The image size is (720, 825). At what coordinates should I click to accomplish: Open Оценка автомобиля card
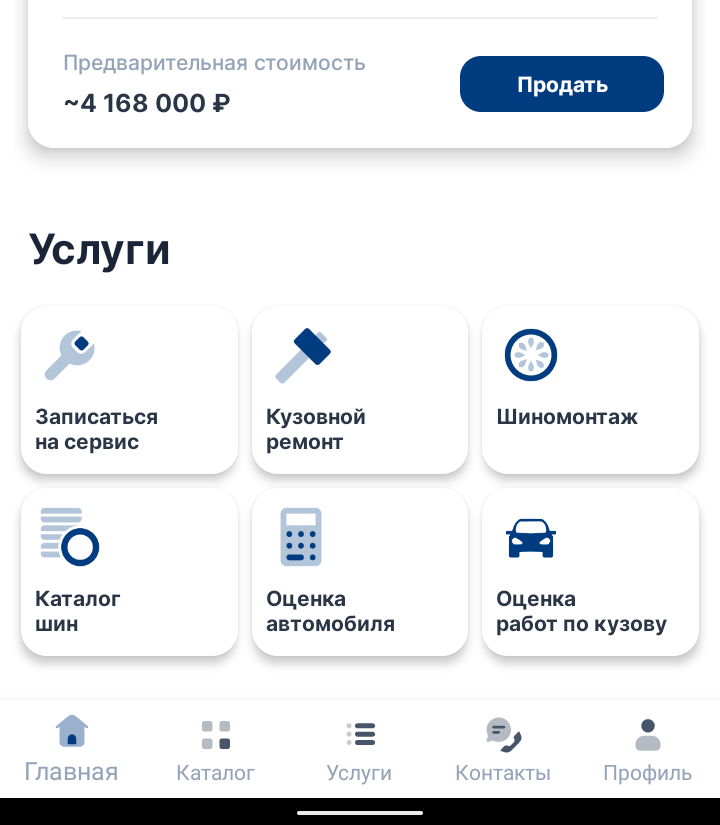click(x=359, y=572)
